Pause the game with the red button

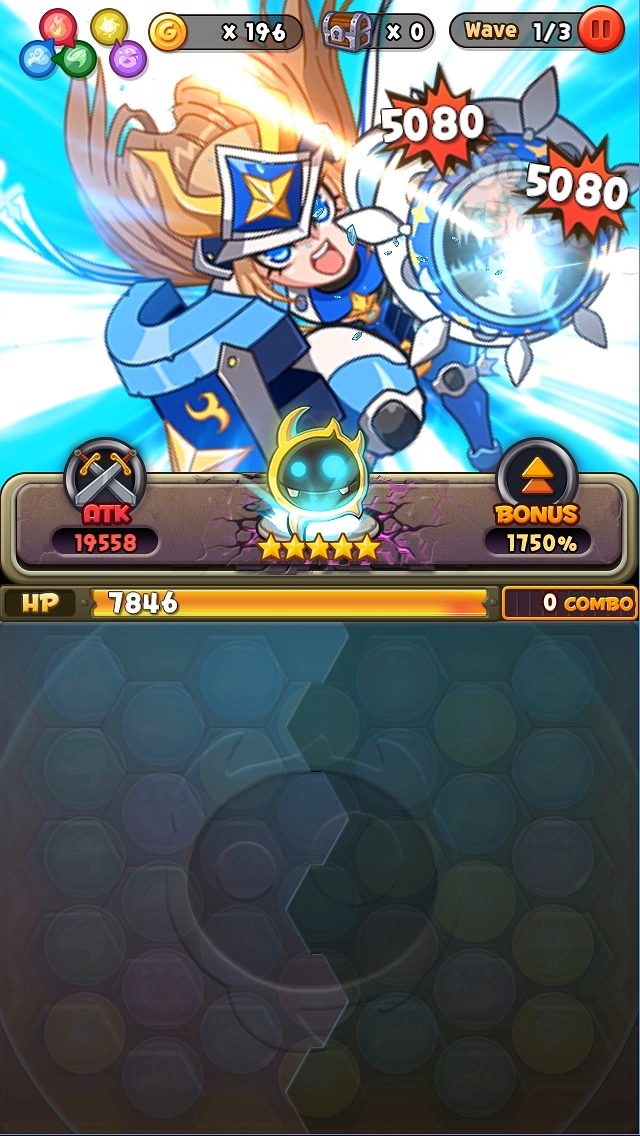point(602,30)
